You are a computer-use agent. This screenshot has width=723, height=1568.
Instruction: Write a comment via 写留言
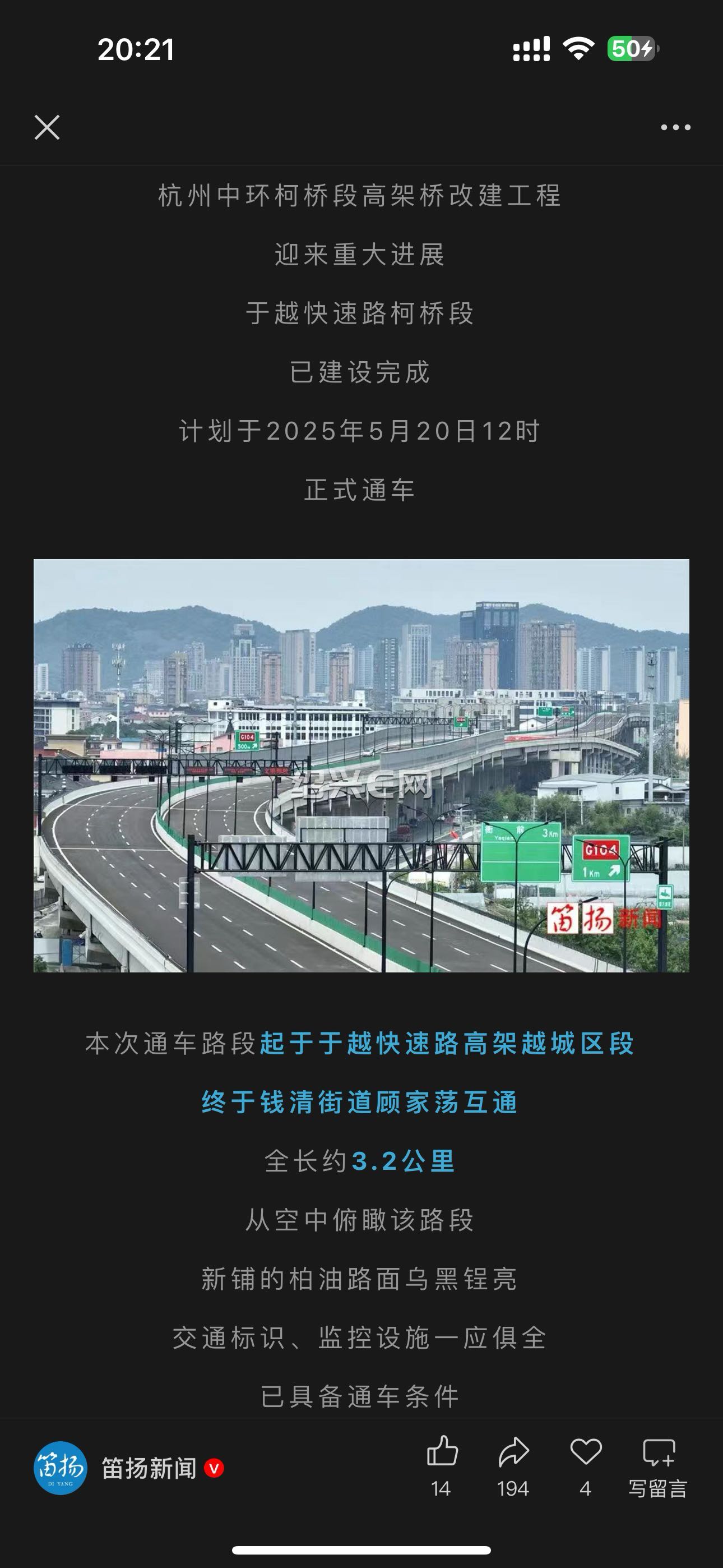[658, 1465]
